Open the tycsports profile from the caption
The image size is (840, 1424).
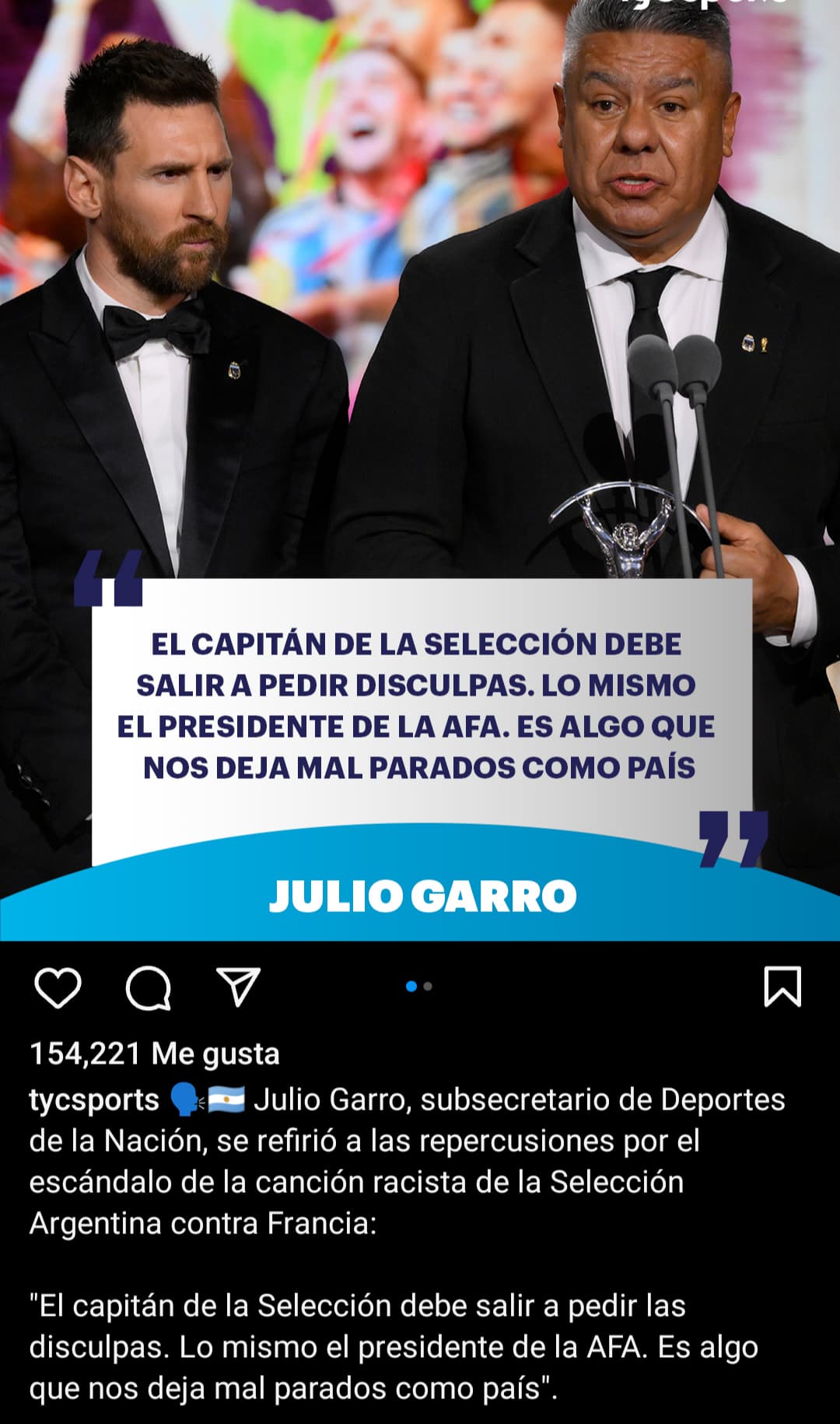pyautogui.click(x=94, y=1100)
